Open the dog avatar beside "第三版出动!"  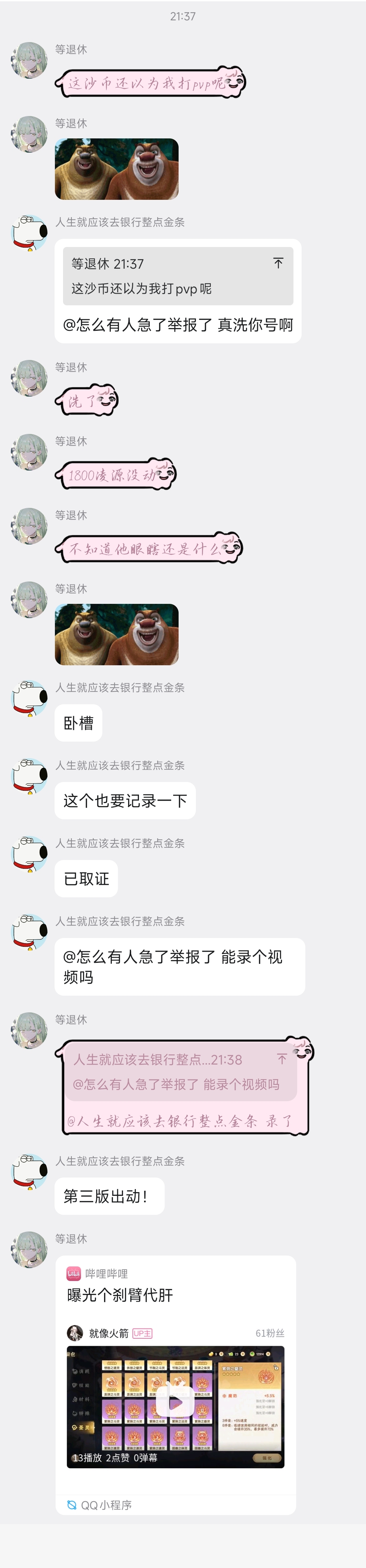tap(29, 1172)
